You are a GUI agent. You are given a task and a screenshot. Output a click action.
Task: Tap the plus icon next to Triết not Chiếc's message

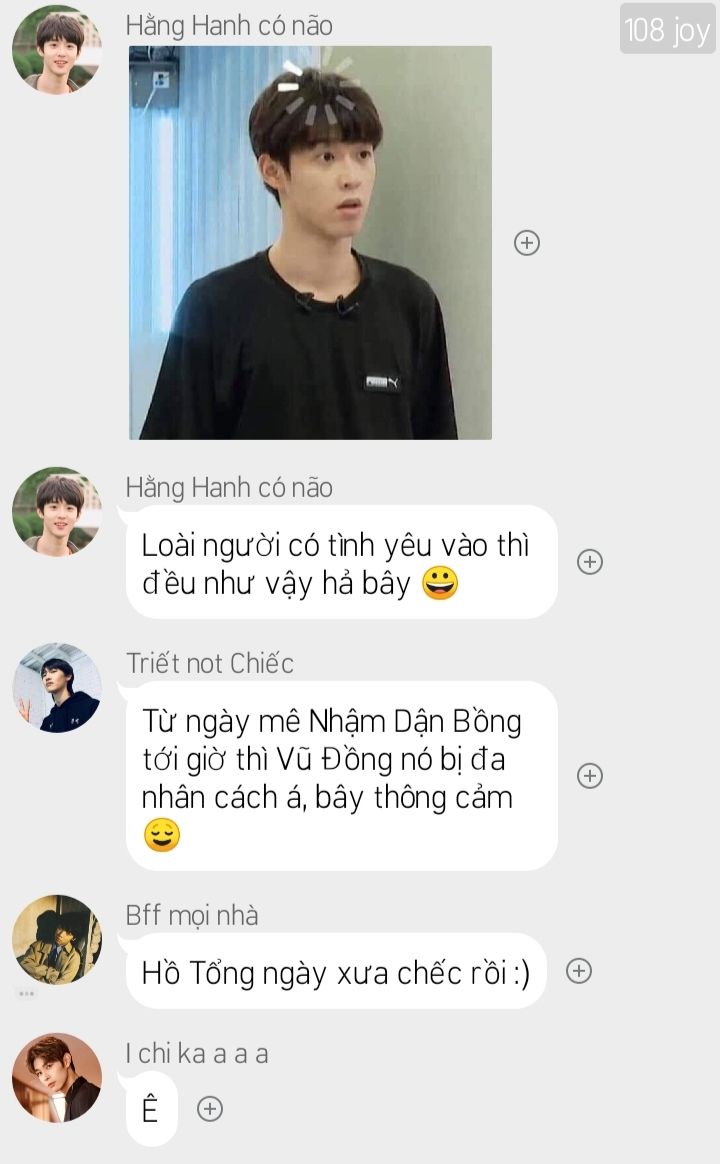coord(590,776)
